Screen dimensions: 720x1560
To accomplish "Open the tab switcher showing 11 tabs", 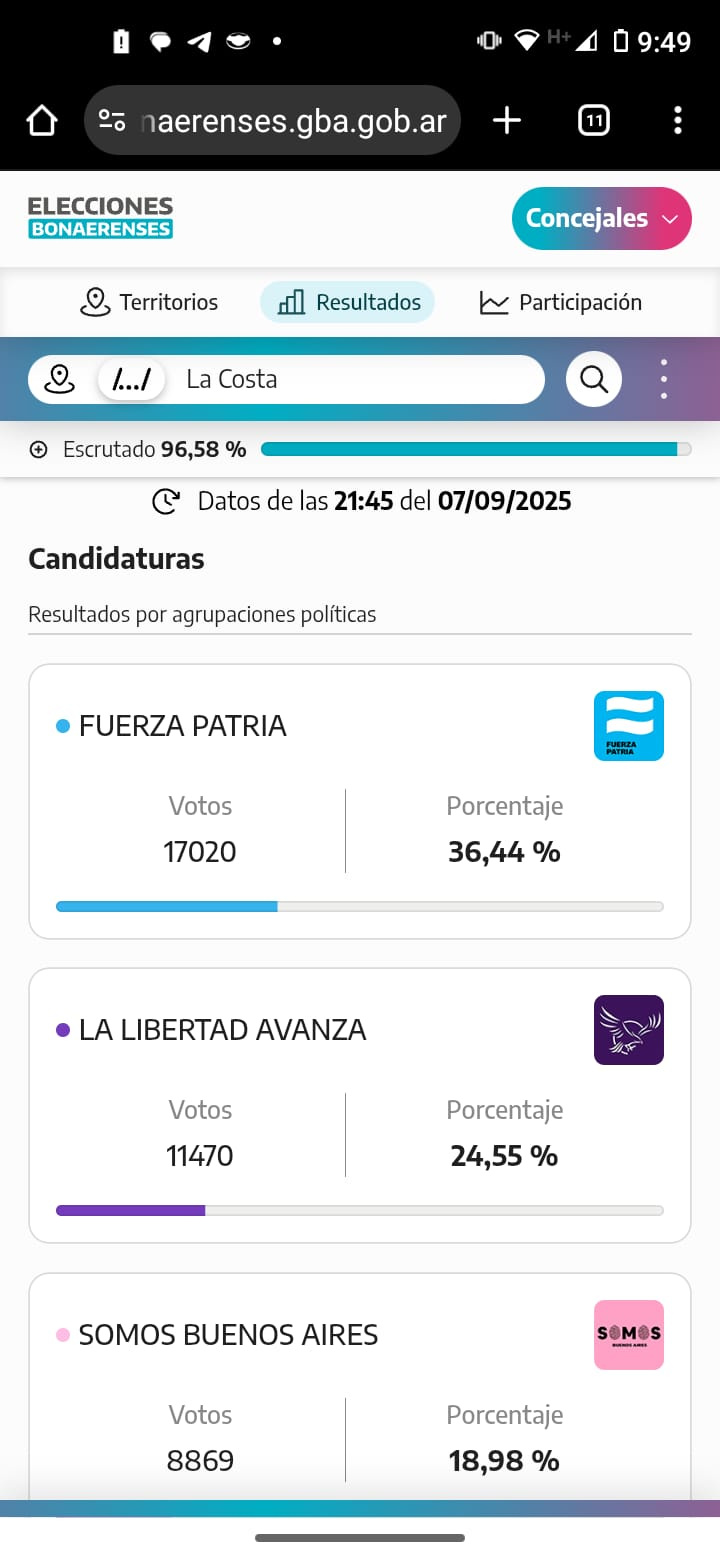I will coord(594,121).
